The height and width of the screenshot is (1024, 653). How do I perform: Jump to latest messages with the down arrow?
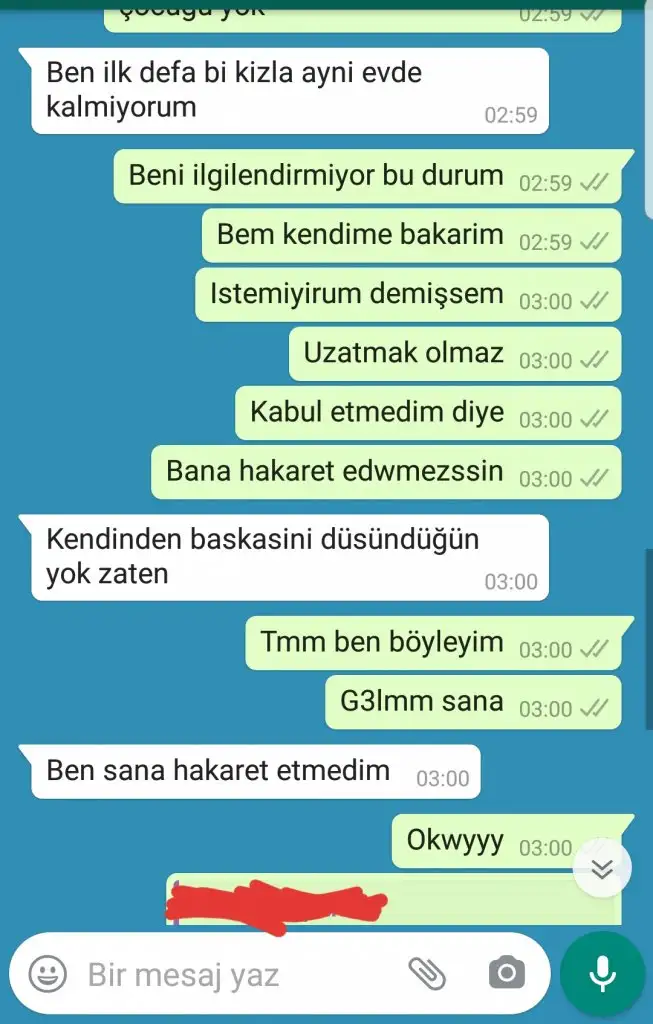click(x=602, y=868)
